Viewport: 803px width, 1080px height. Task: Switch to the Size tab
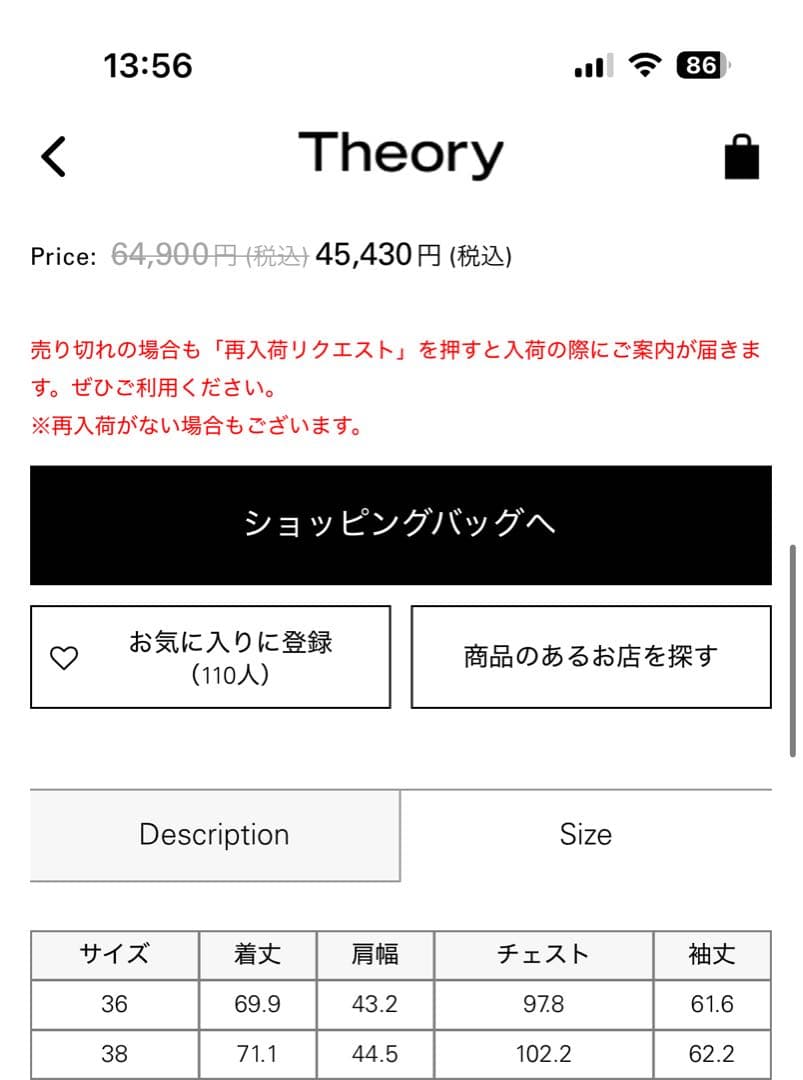(x=587, y=834)
